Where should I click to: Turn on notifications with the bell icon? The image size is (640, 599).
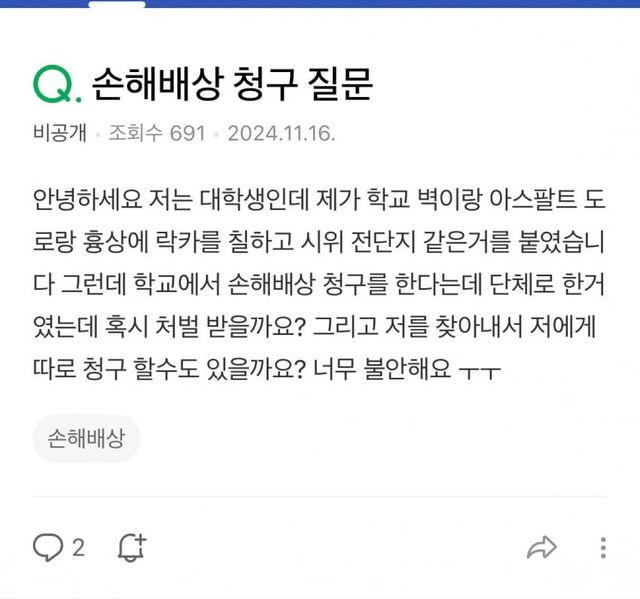[132, 546]
